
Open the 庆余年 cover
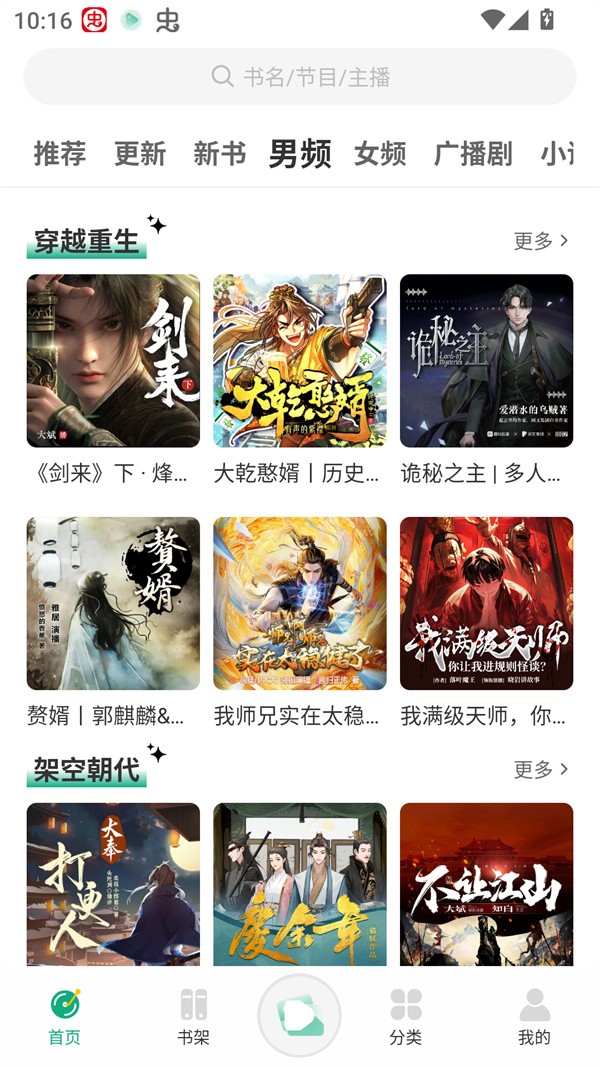pos(300,884)
